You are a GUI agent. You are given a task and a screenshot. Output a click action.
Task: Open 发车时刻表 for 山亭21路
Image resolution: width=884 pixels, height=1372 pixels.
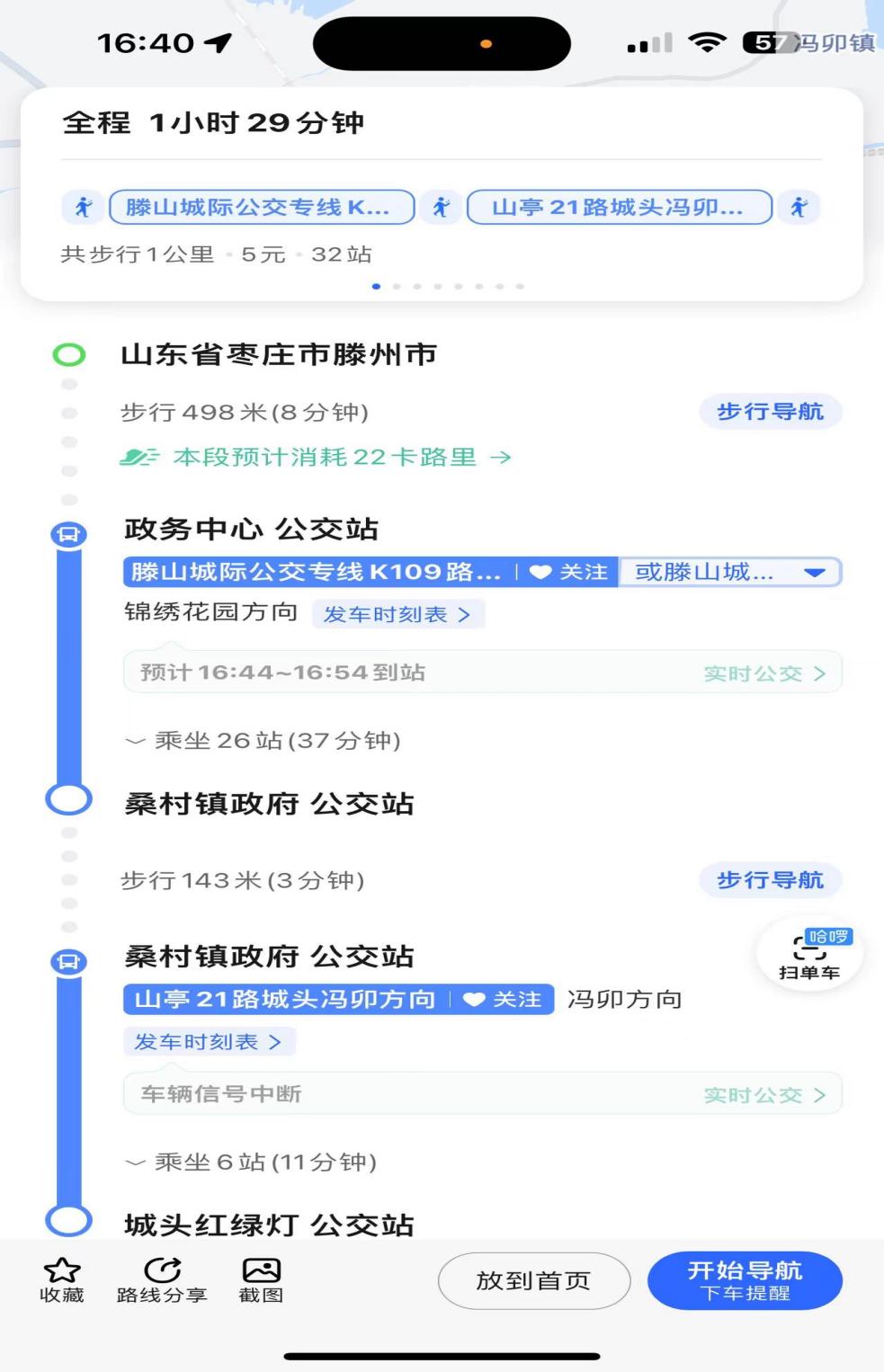208,1042
